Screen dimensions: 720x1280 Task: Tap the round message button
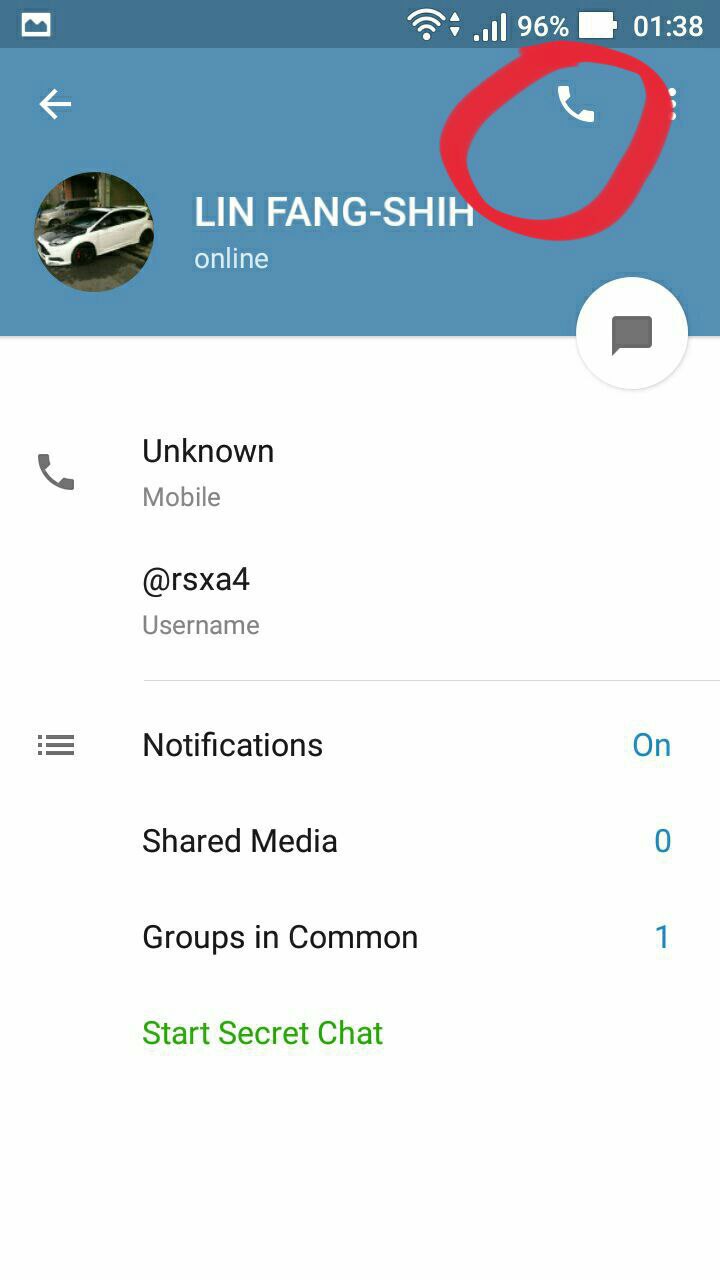(631, 333)
